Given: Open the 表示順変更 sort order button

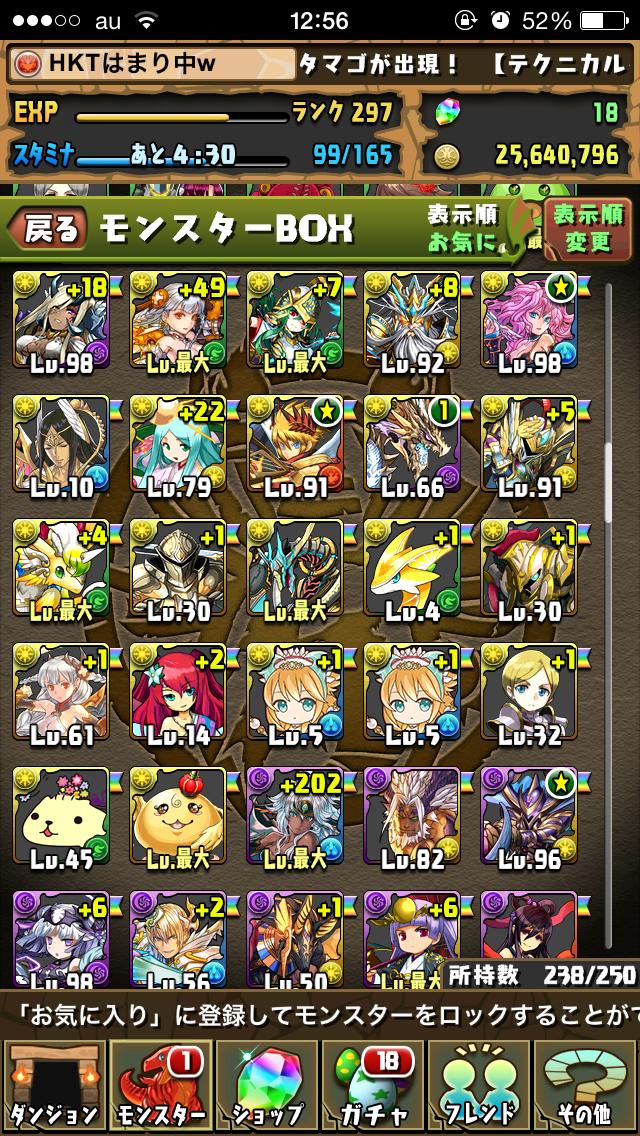Looking at the screenshot, I should [x=588, y=227].
